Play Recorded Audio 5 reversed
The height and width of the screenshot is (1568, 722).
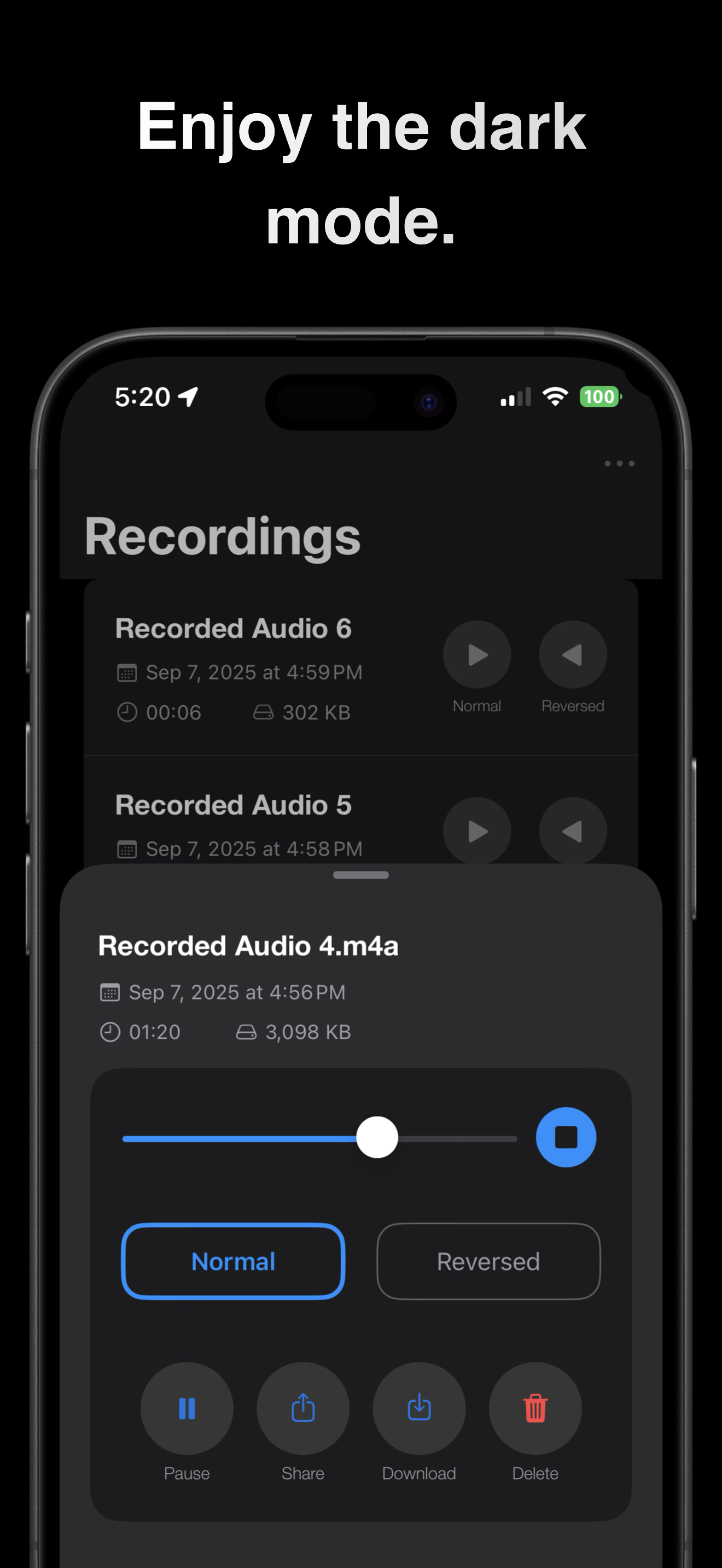click(572, 832)
